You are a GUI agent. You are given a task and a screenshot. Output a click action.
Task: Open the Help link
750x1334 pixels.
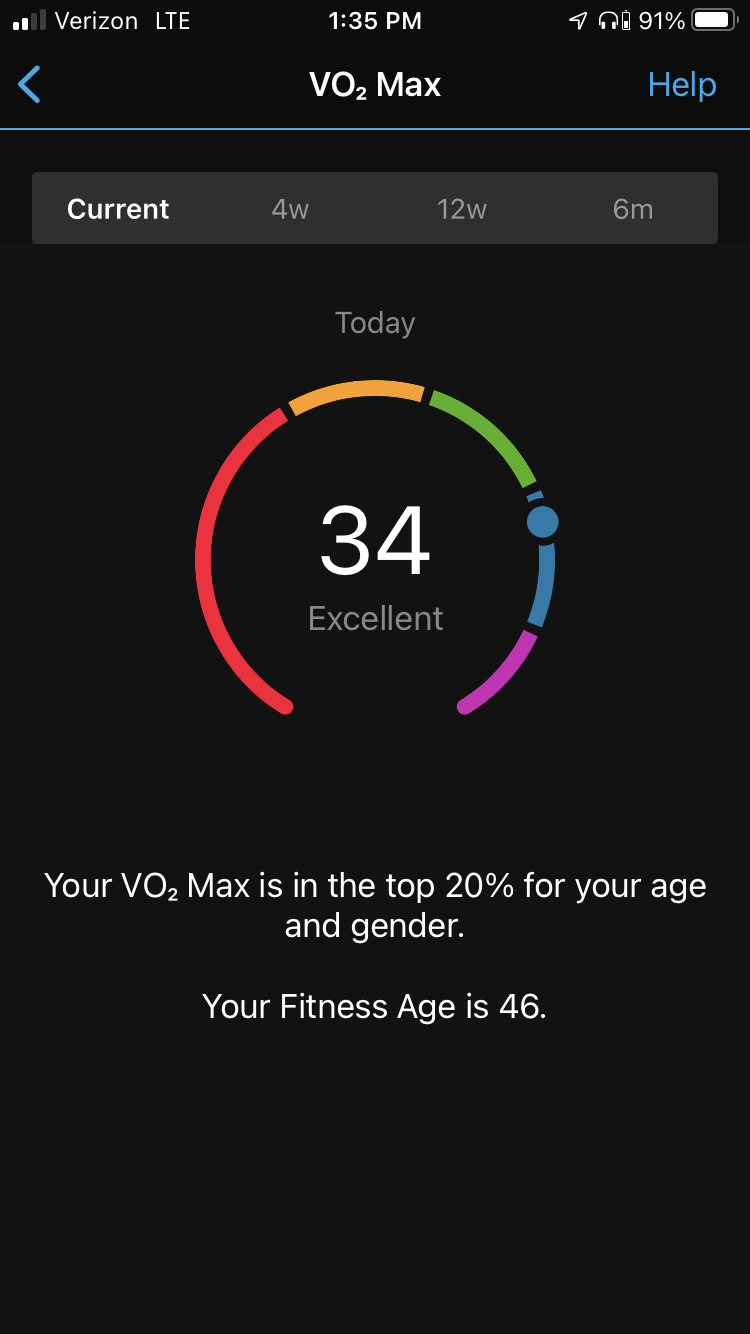coord(681,85)
